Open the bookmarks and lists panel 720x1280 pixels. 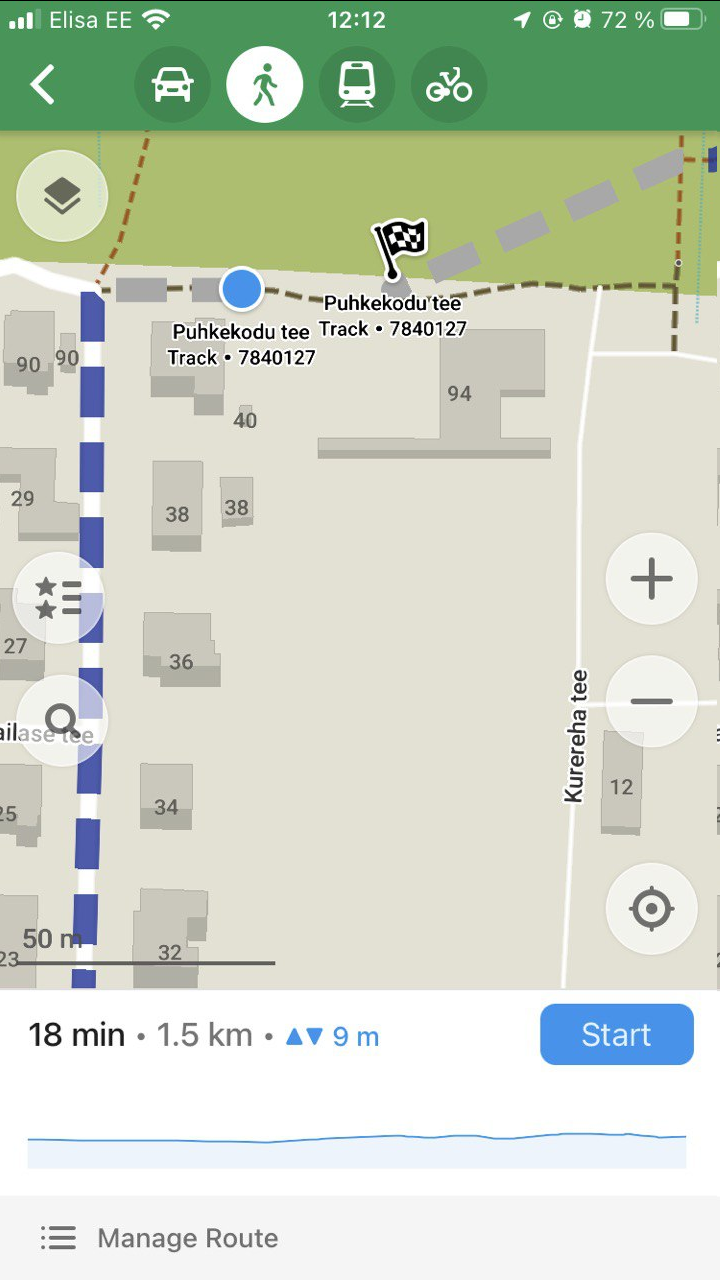point(59,599)
